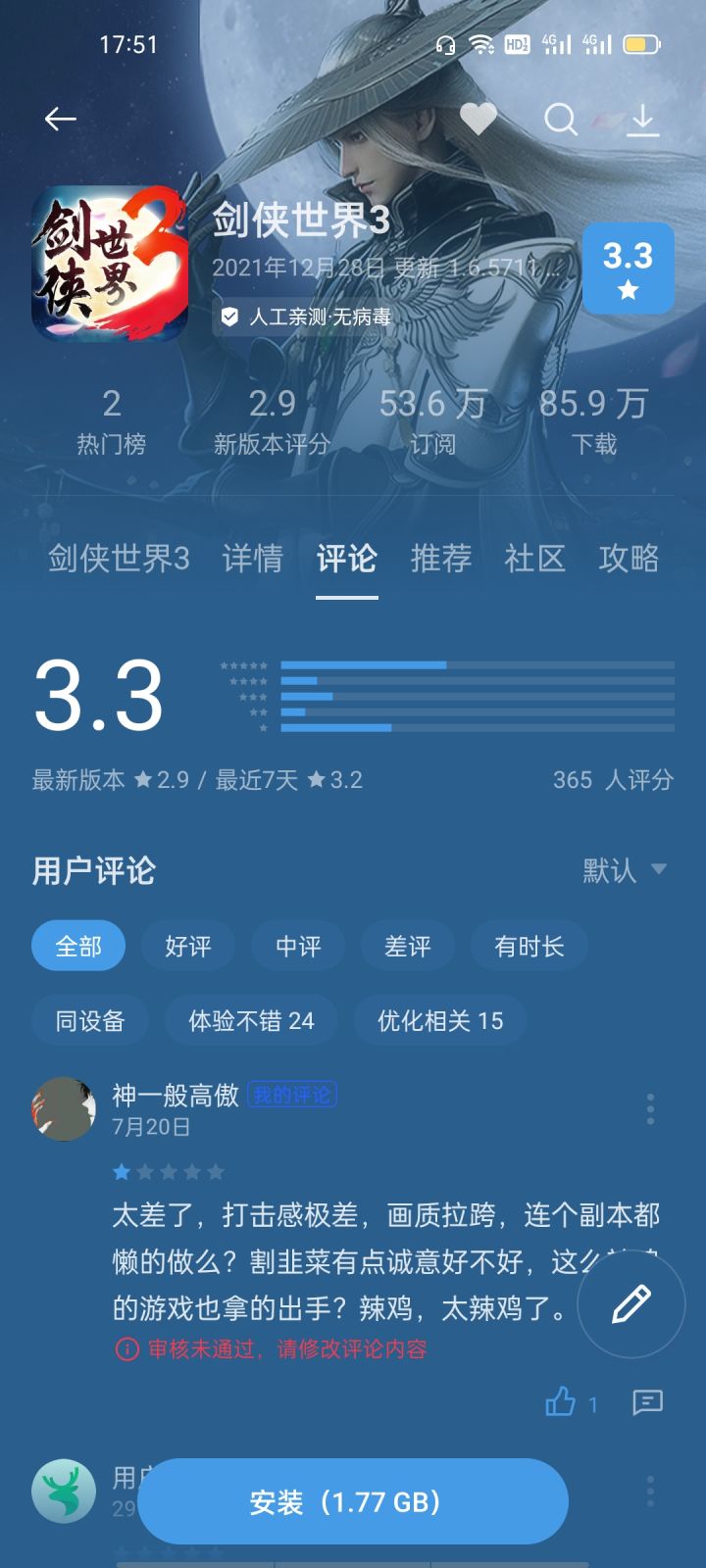Screen dimensions: 706x1568
Task: Open the 默认 sort dropdown
Action: [619, 870]
